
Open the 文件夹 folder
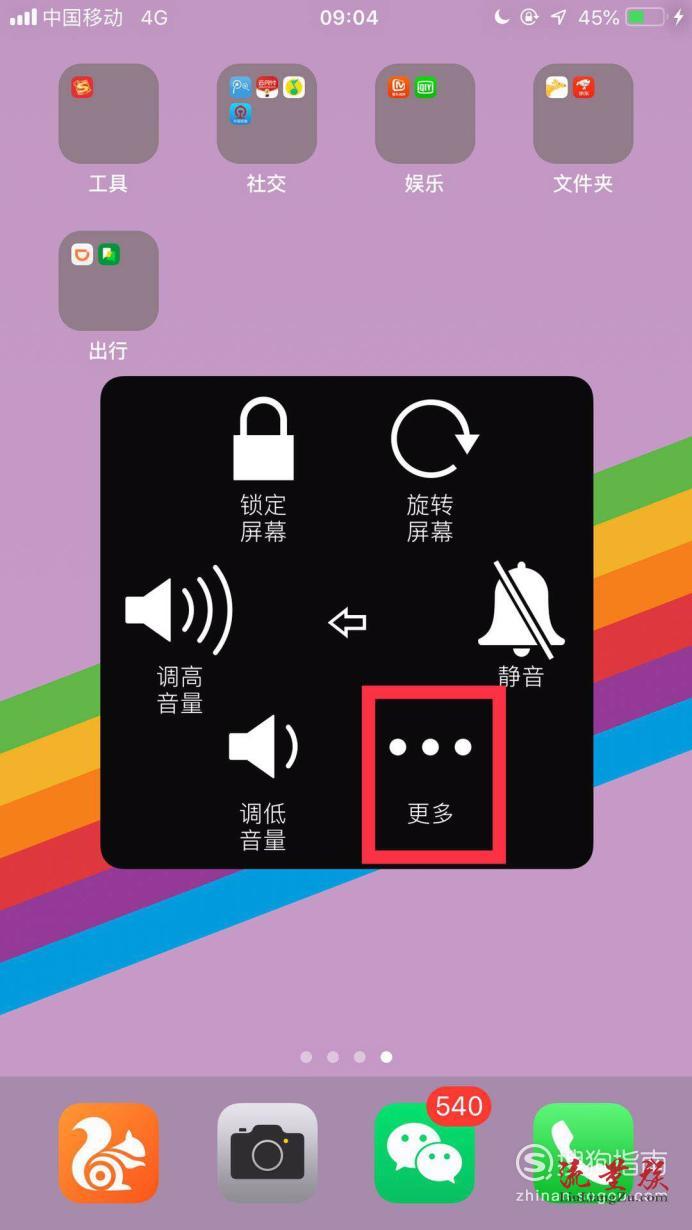(583, 114)
